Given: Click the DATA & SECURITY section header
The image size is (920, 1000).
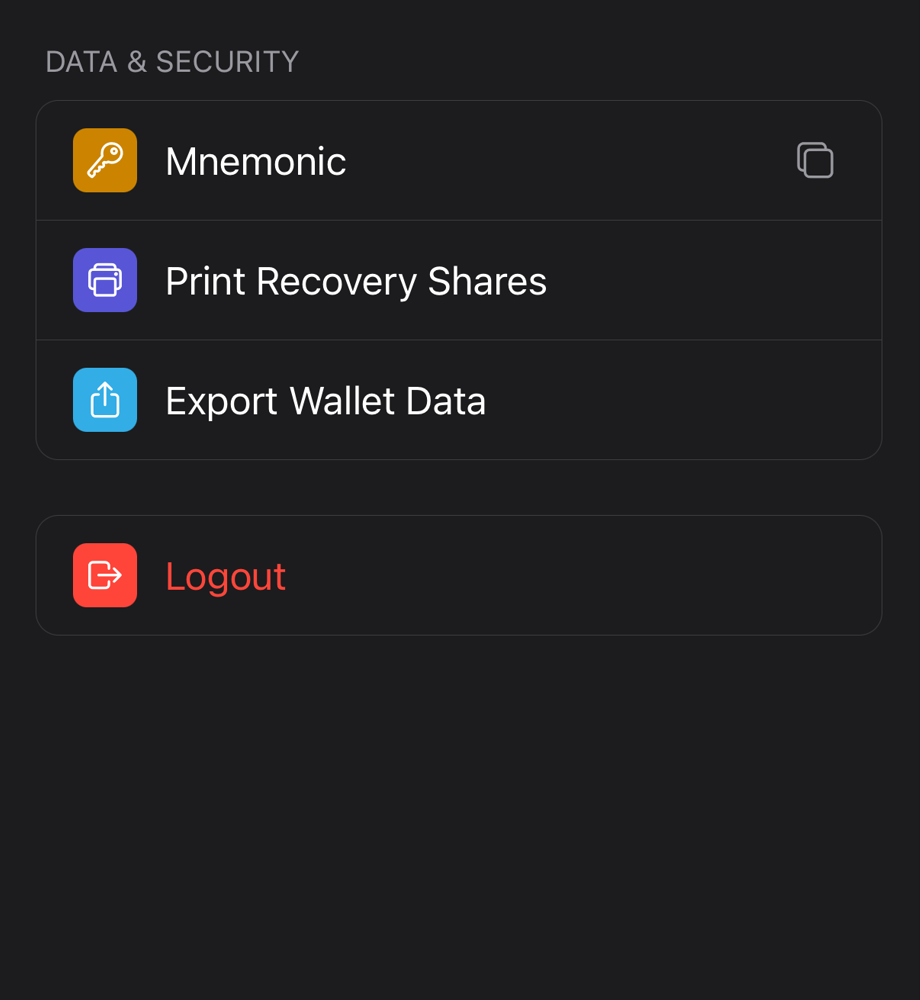Looking at the screenshot, I should 171,61.
